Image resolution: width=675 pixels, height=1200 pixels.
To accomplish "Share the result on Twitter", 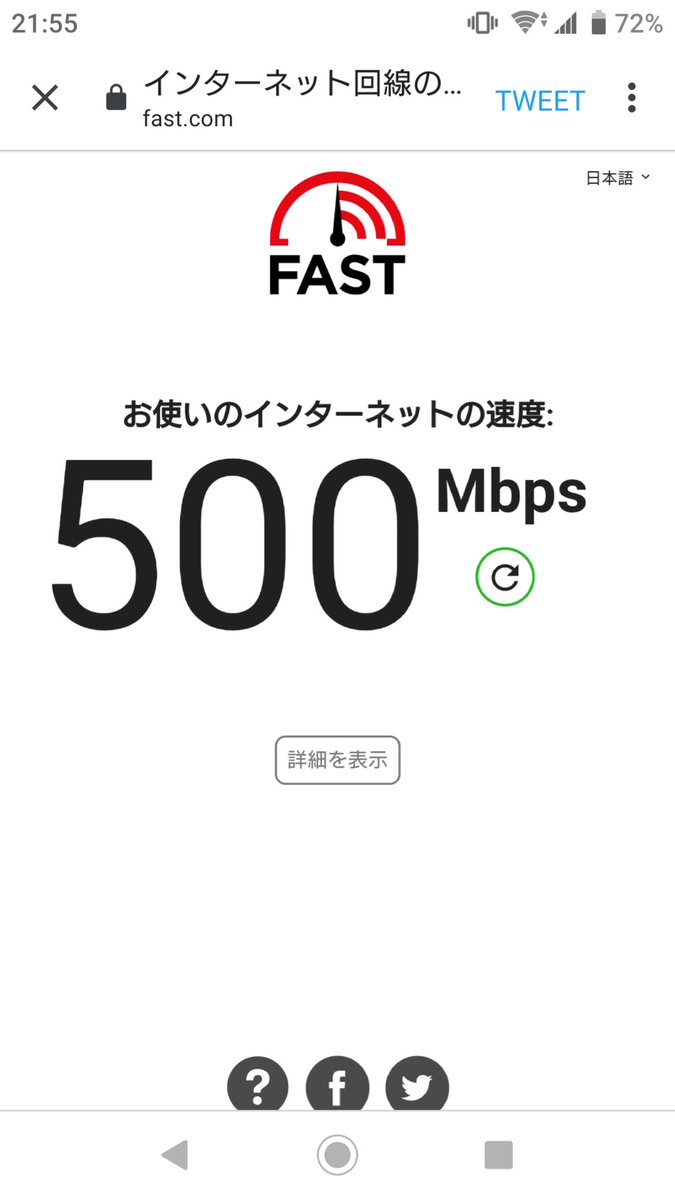I will pos(417,1085).
